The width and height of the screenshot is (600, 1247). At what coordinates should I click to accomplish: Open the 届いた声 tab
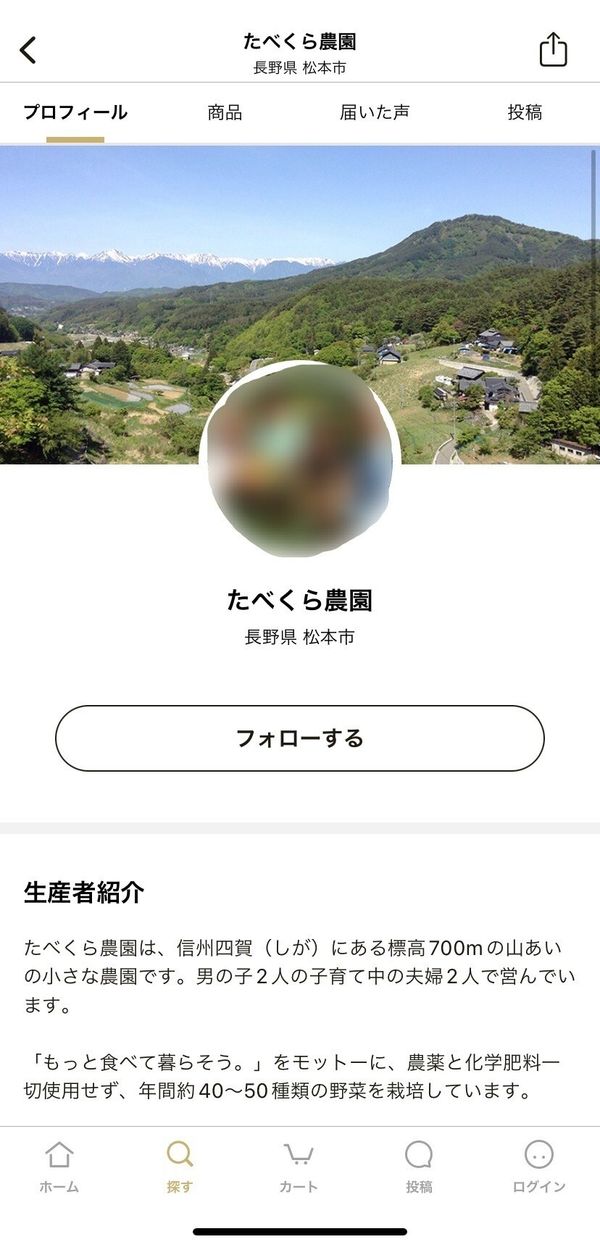coord(375,113)
